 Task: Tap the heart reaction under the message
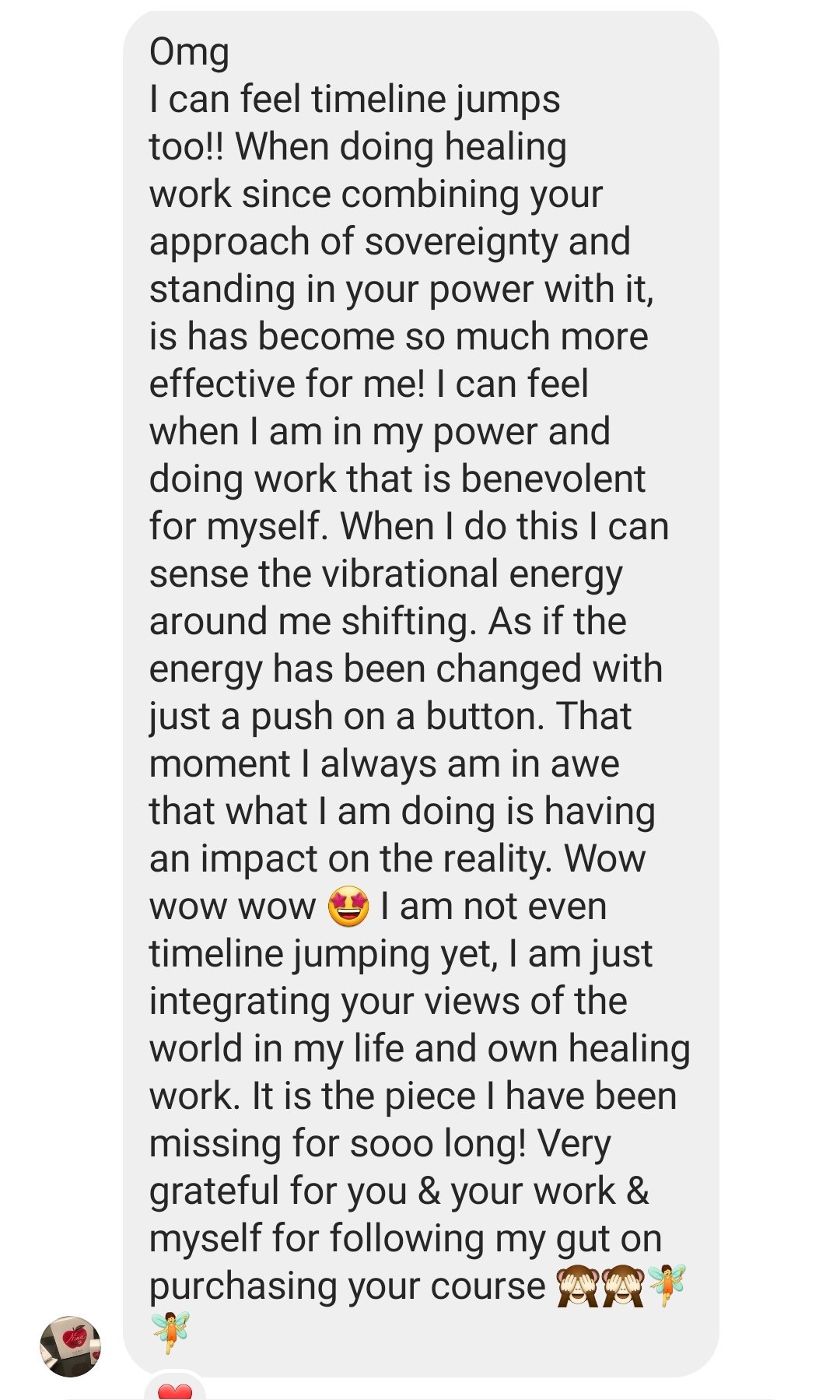[x=175, y=1390]
